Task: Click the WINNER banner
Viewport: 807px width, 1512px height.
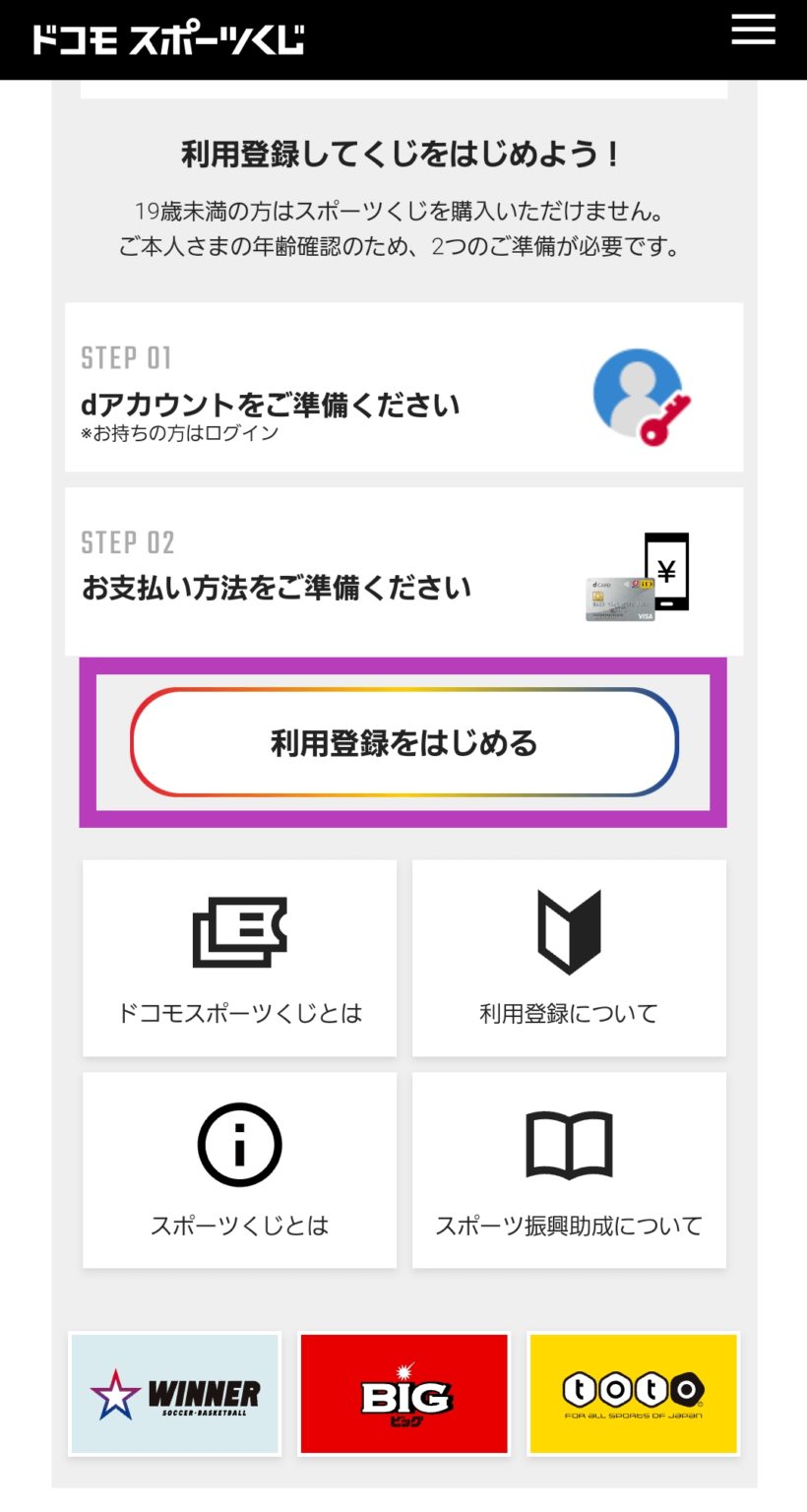Action: (174, 1393)
